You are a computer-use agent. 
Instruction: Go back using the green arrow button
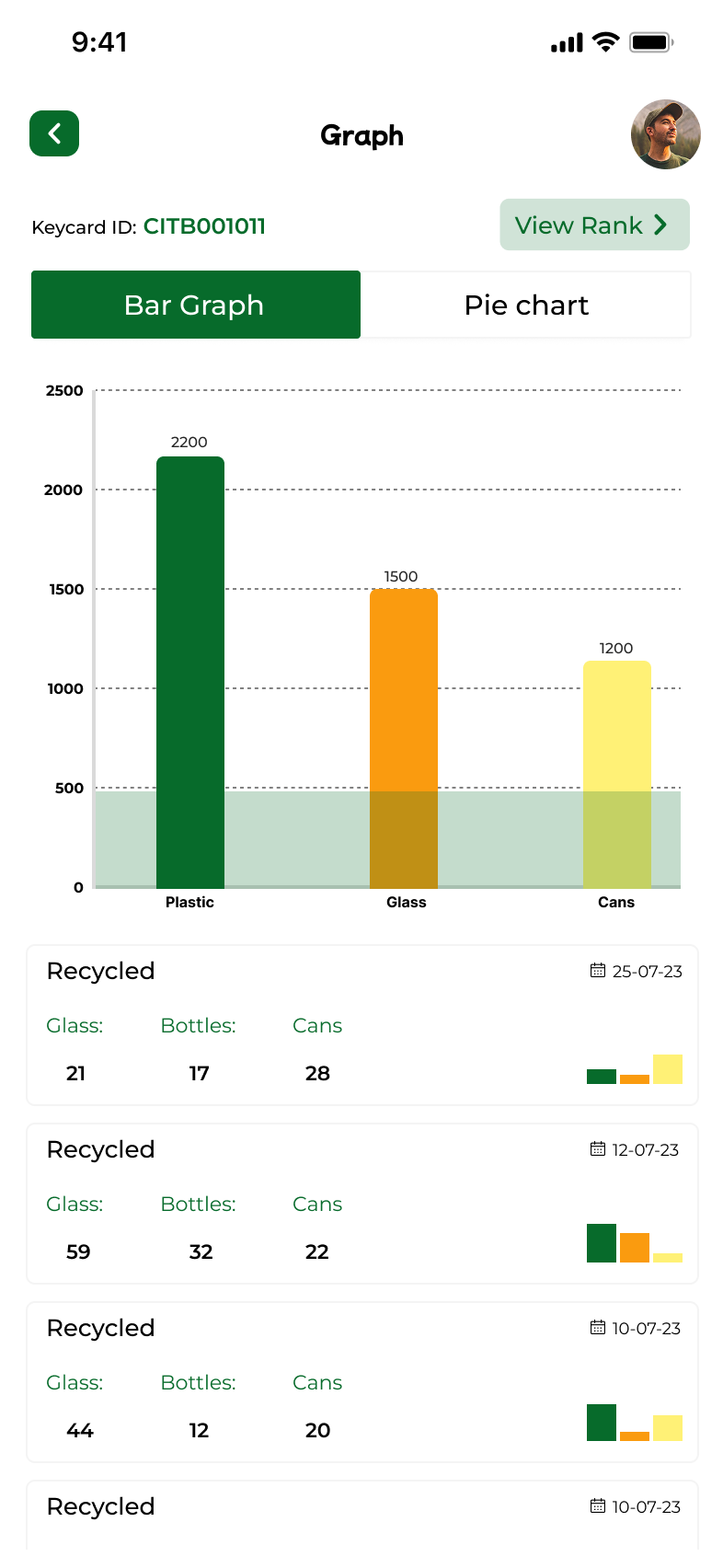54,133
